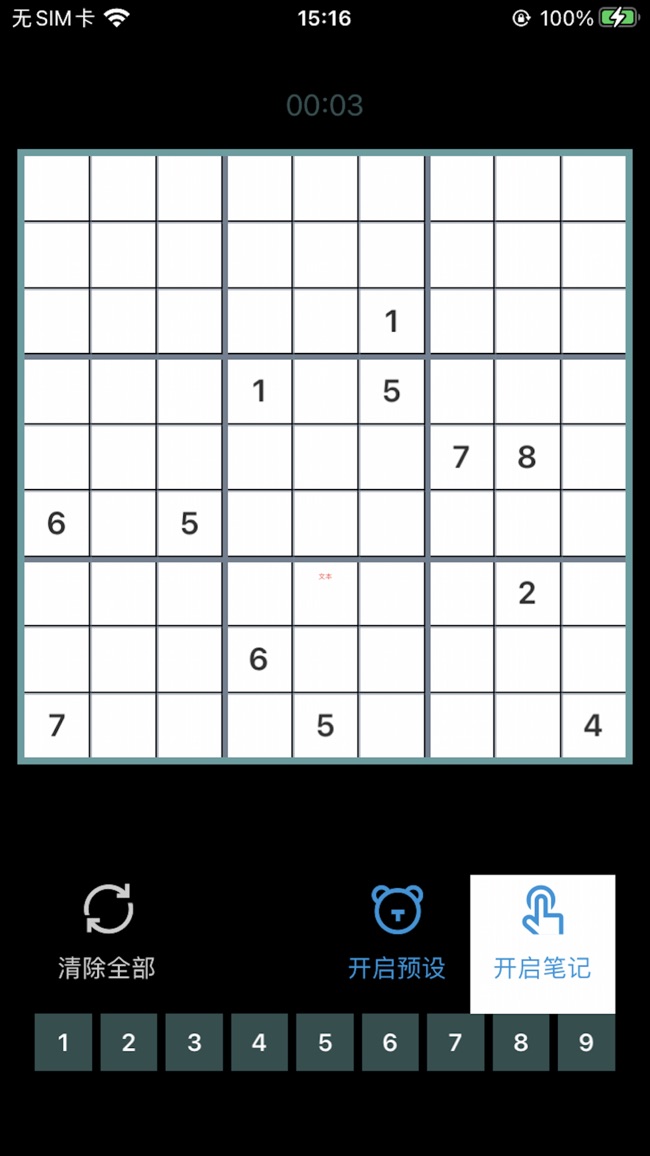Choose number 3 from the keypad

(194, 1042)
